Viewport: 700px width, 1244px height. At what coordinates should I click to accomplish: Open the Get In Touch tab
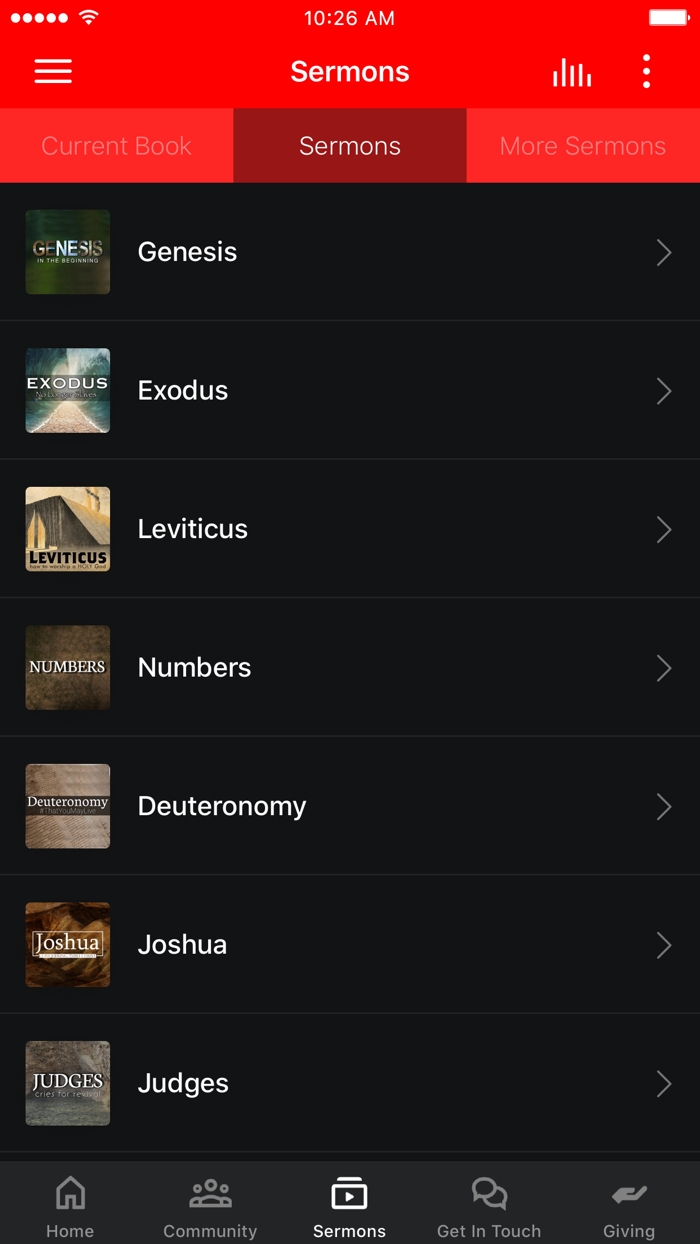[x=489, y=1206]
